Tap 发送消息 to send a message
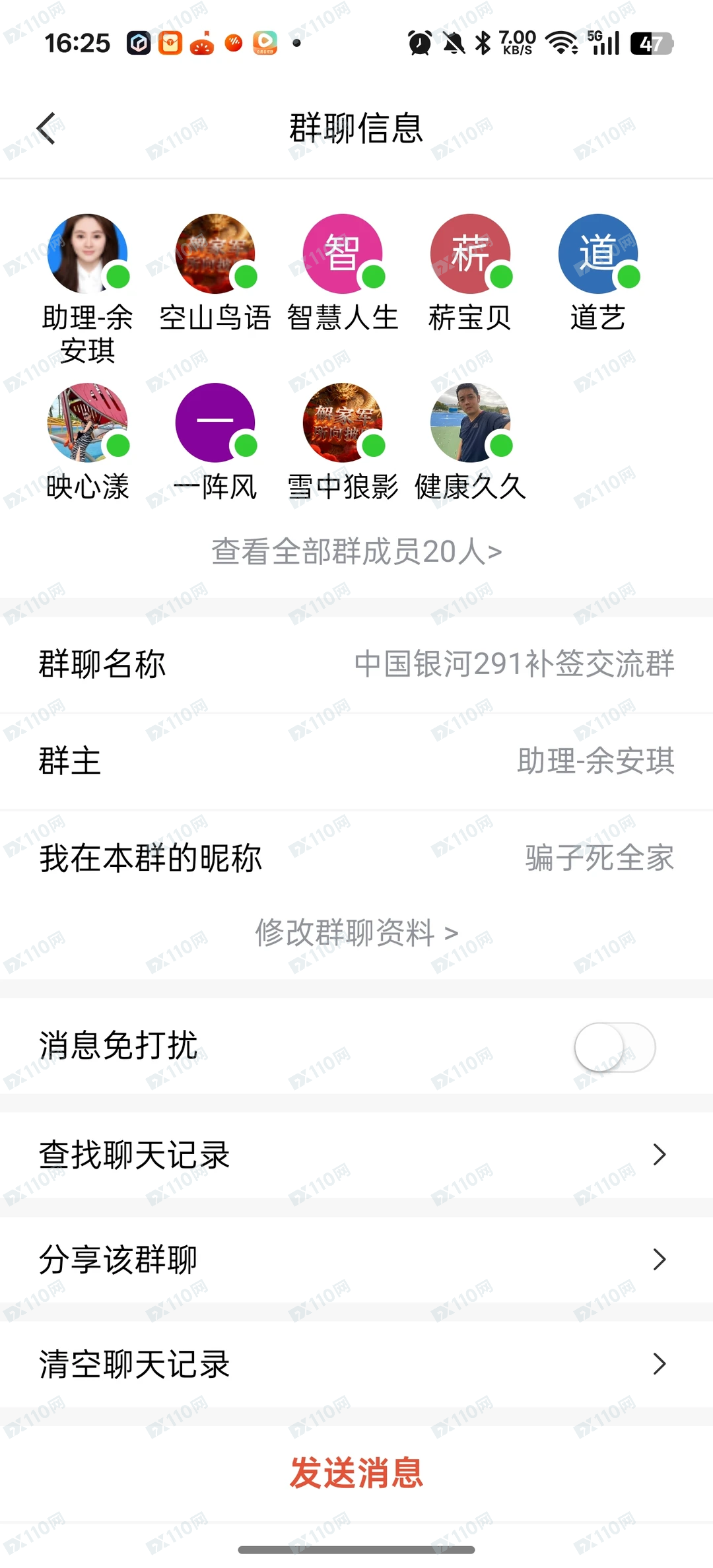Image resolution: width=713 pixels, height=1568 pixels. pos(356,1470)
